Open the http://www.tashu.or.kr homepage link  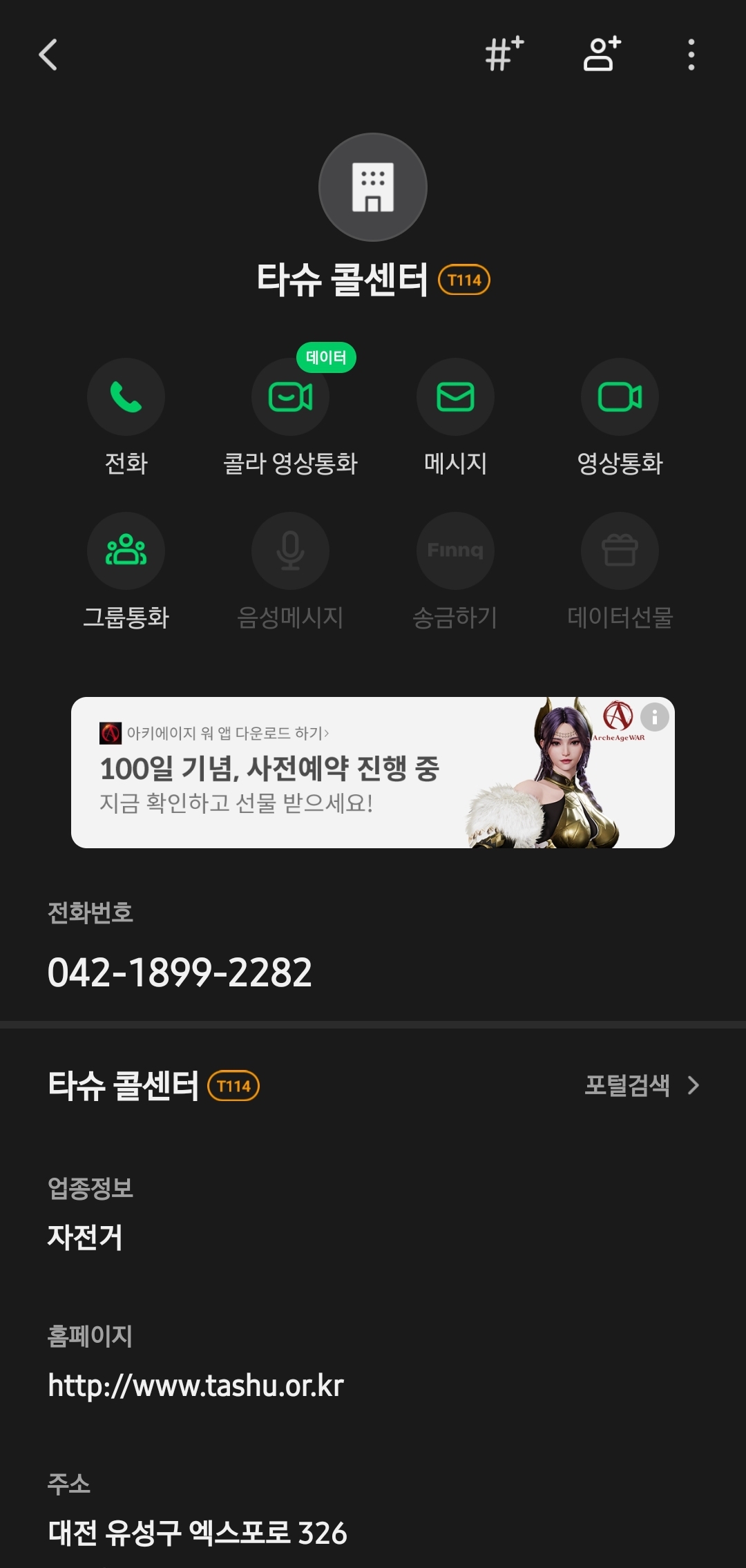[195, 1385]
